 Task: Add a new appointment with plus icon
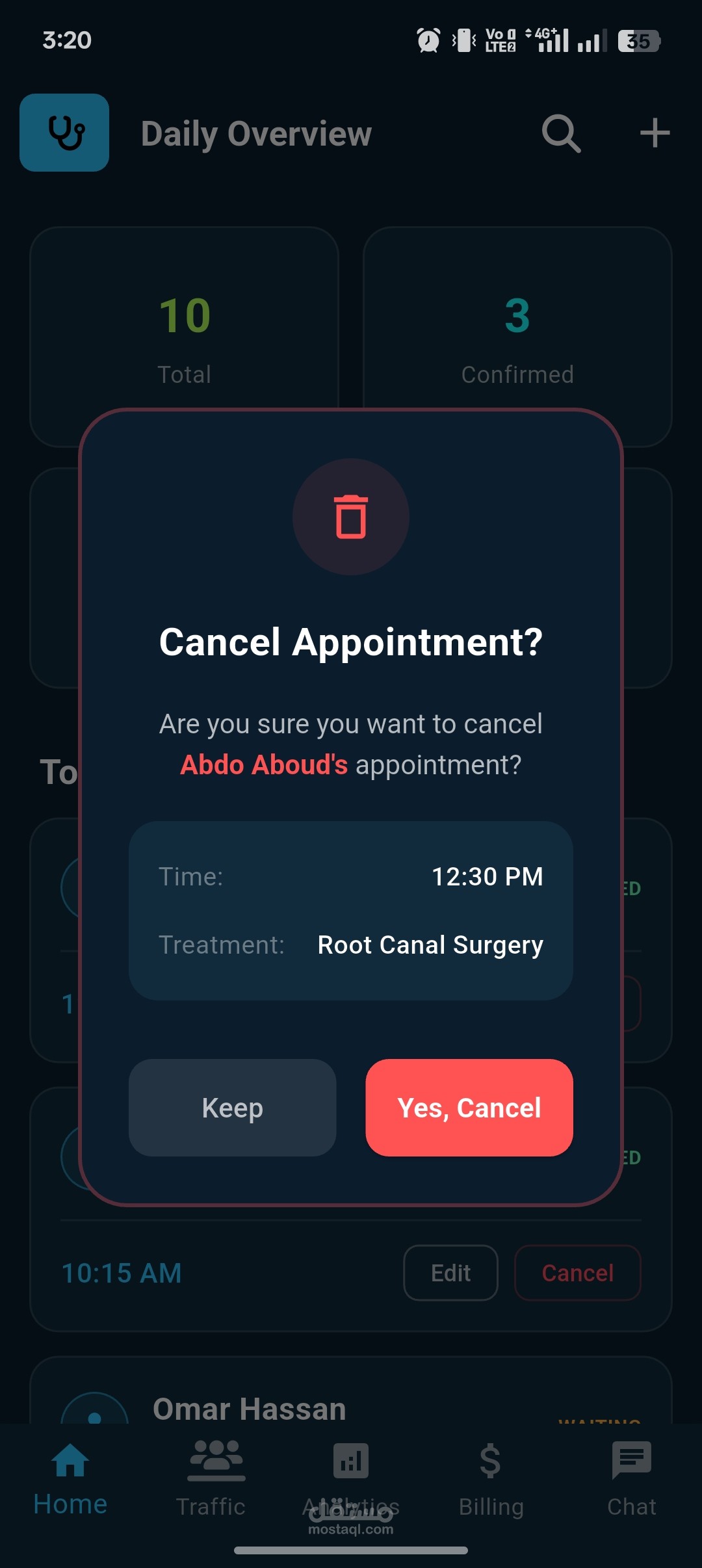click(x=655, y=133)
